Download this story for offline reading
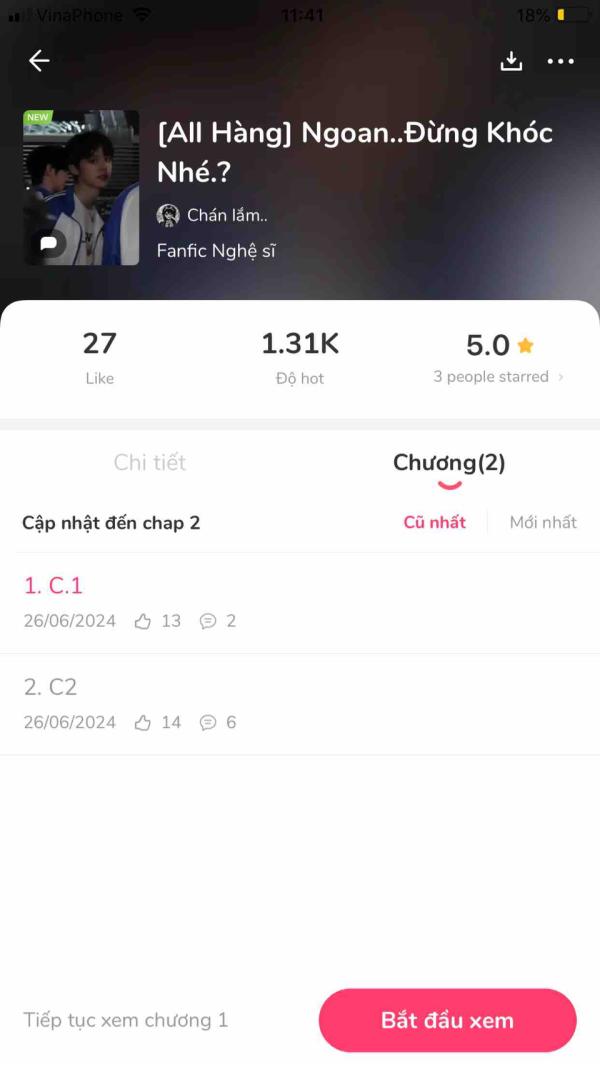600x1067 pixels. pos(511,61)
